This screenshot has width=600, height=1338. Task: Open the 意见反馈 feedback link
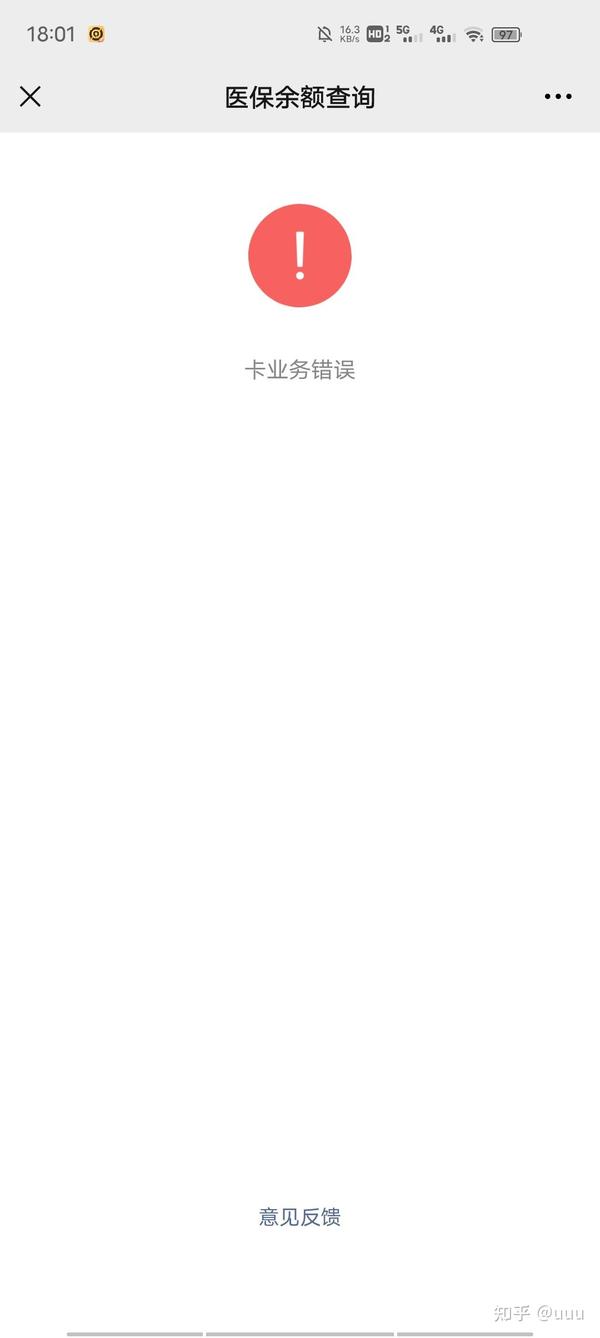pyautogui.click(x=300, y=1217)
